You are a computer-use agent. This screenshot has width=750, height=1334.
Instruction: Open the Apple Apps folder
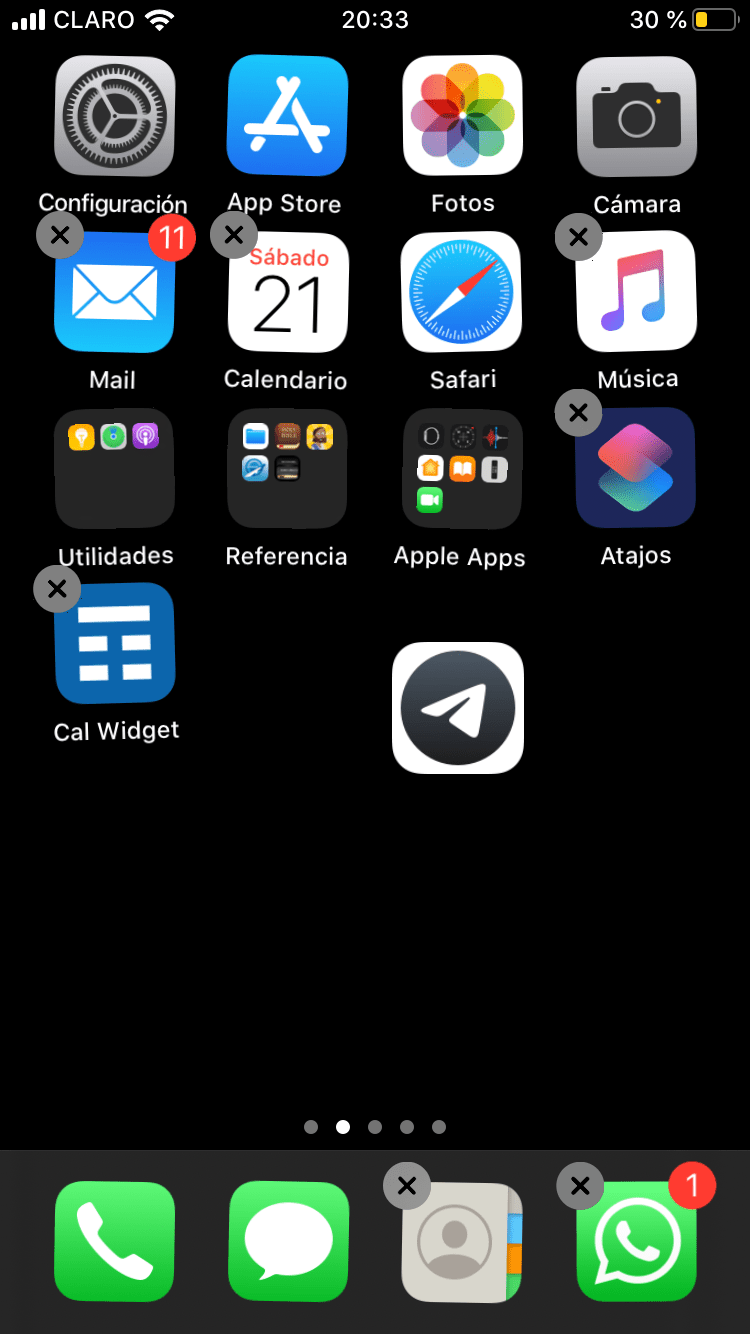pyautogui.click(x=461, y=468)
